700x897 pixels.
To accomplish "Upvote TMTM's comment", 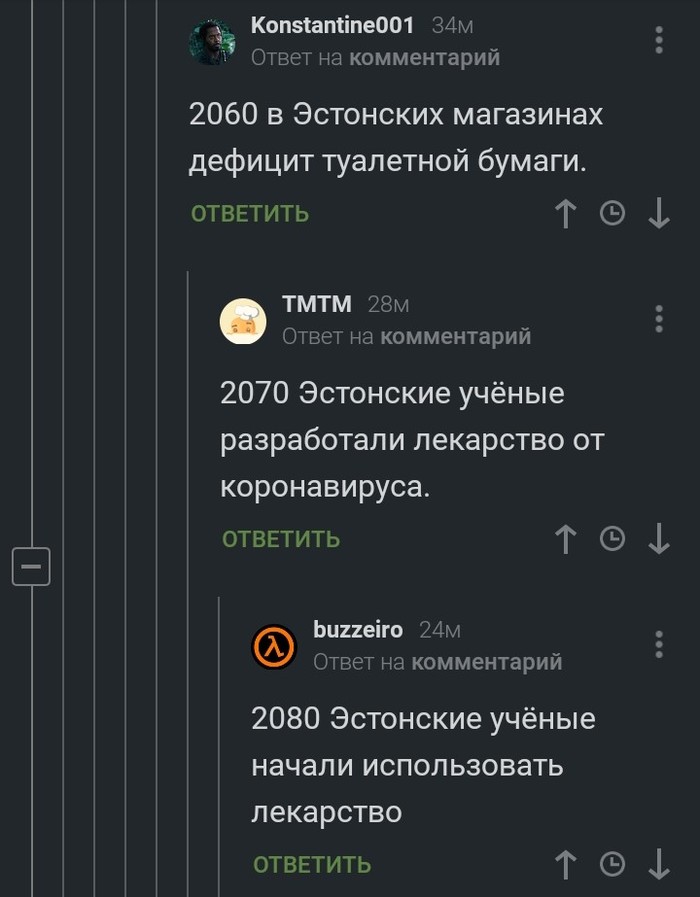I will (566, 540).
